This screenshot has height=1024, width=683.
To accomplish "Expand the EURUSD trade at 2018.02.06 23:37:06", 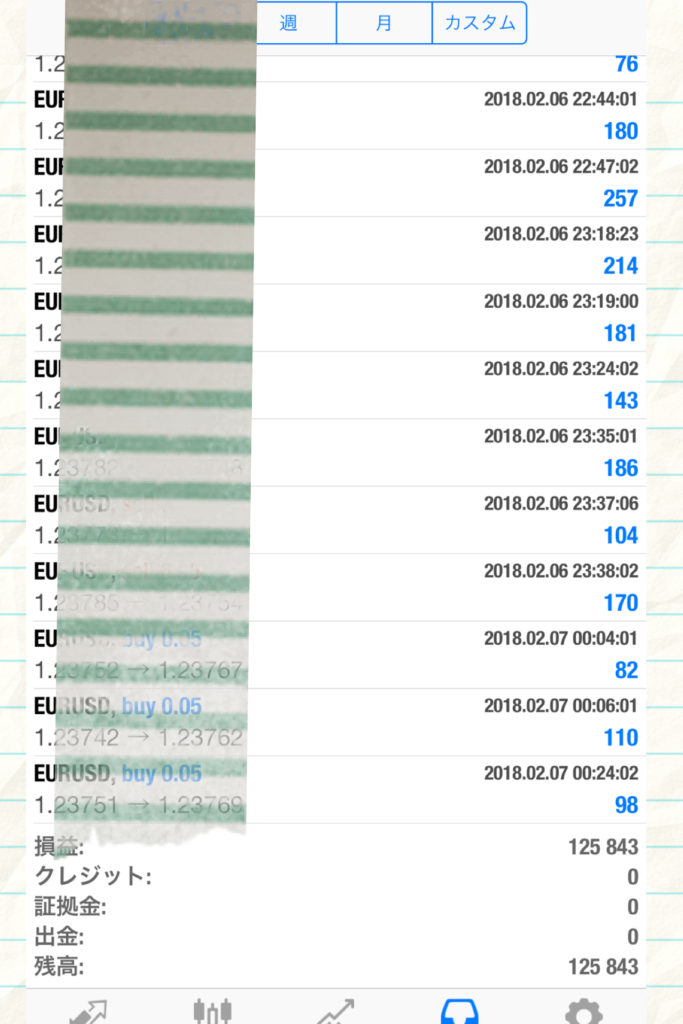I will tap(340, 520).
